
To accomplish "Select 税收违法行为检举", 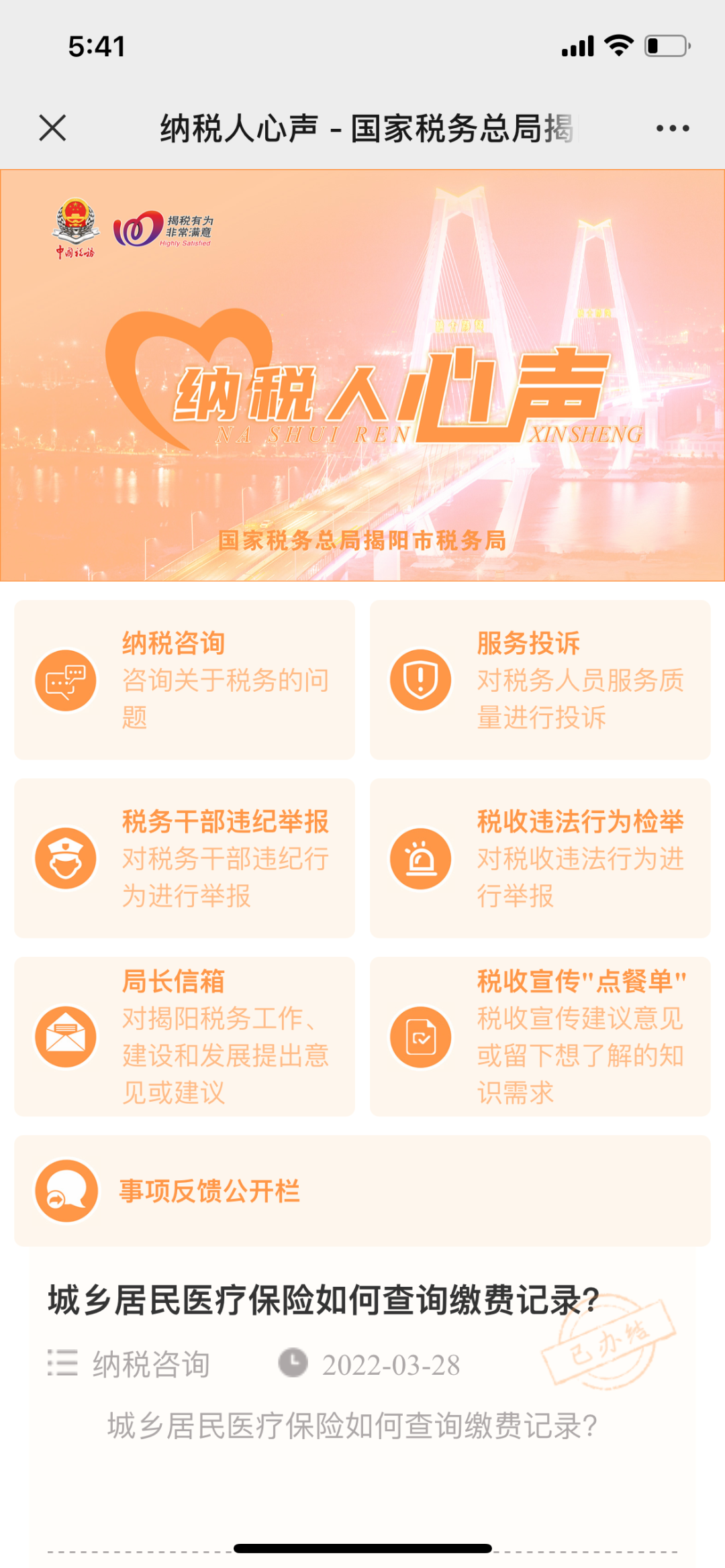I will pyautogui.click(x=540, y=858).
